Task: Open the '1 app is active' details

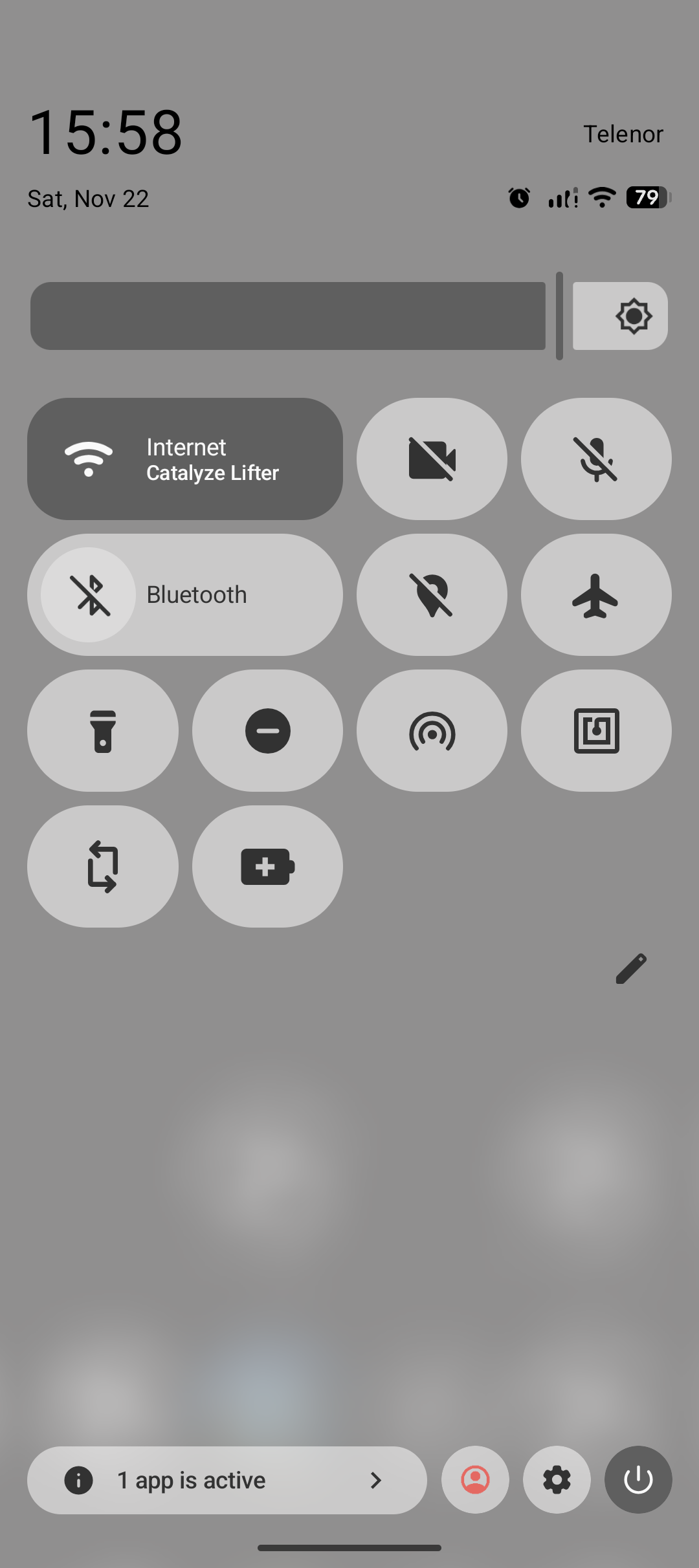Action: (x=227, y=1480)
